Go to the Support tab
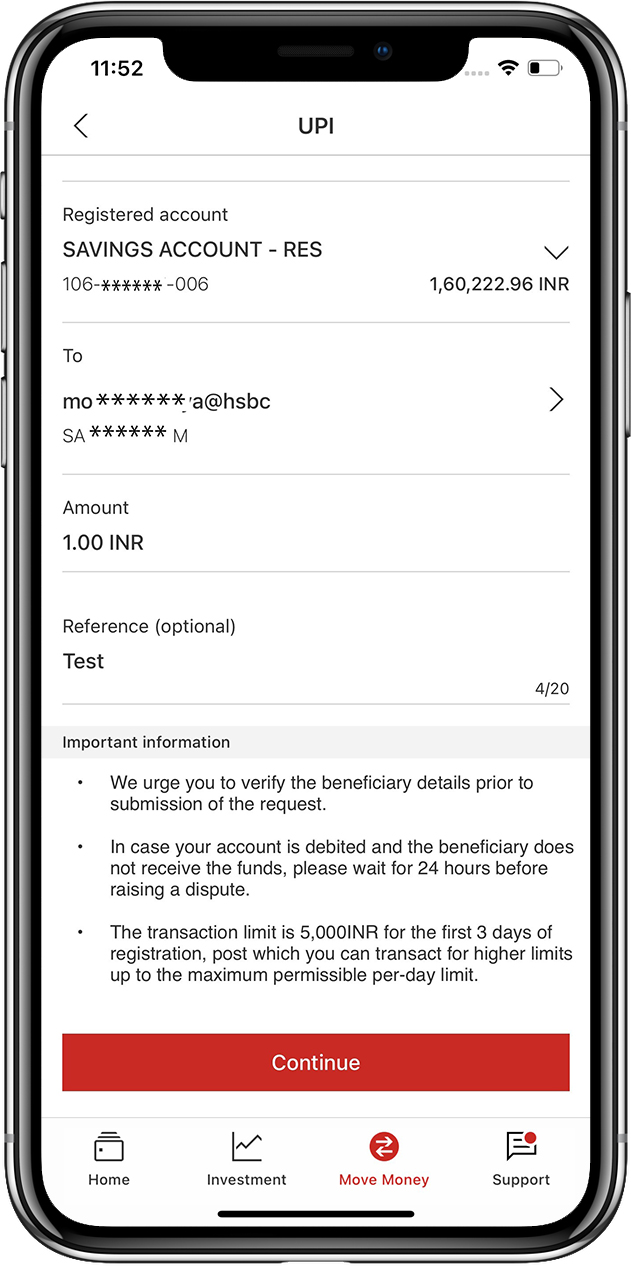The height and width of the screenshot is (1266, 631). tap(521, 1159)
